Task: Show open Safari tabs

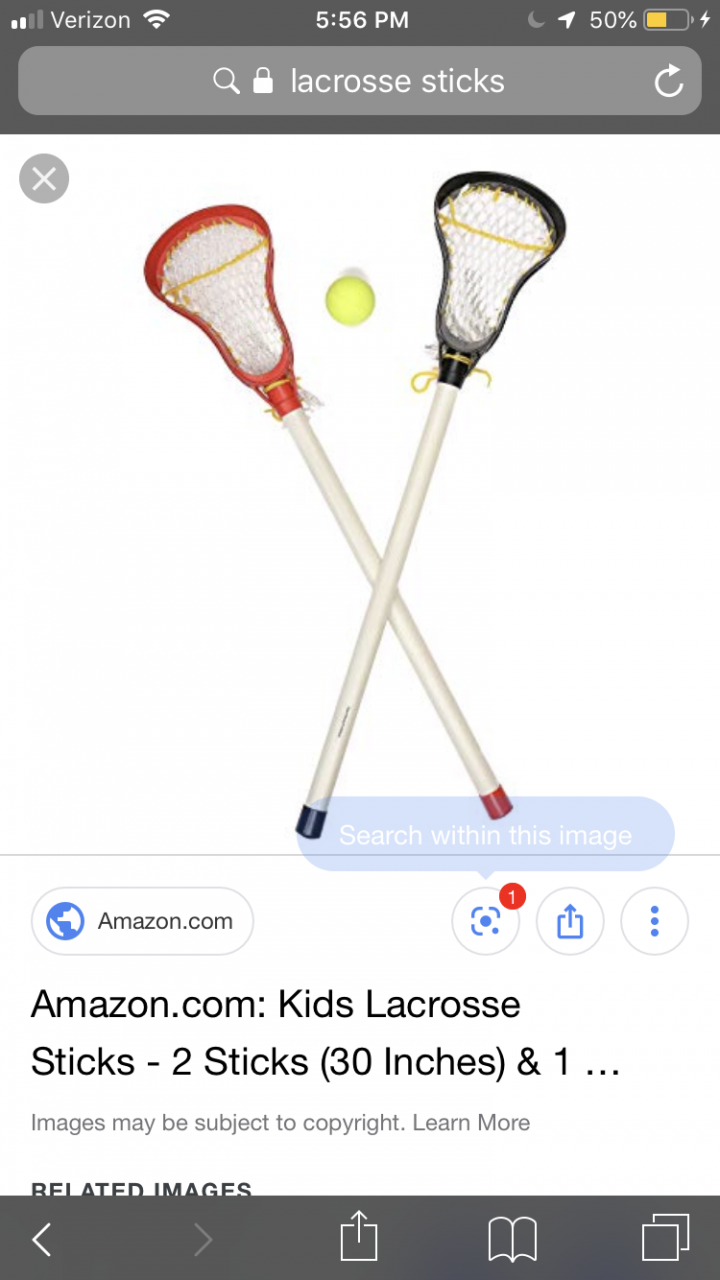Action: point(665,1238)
